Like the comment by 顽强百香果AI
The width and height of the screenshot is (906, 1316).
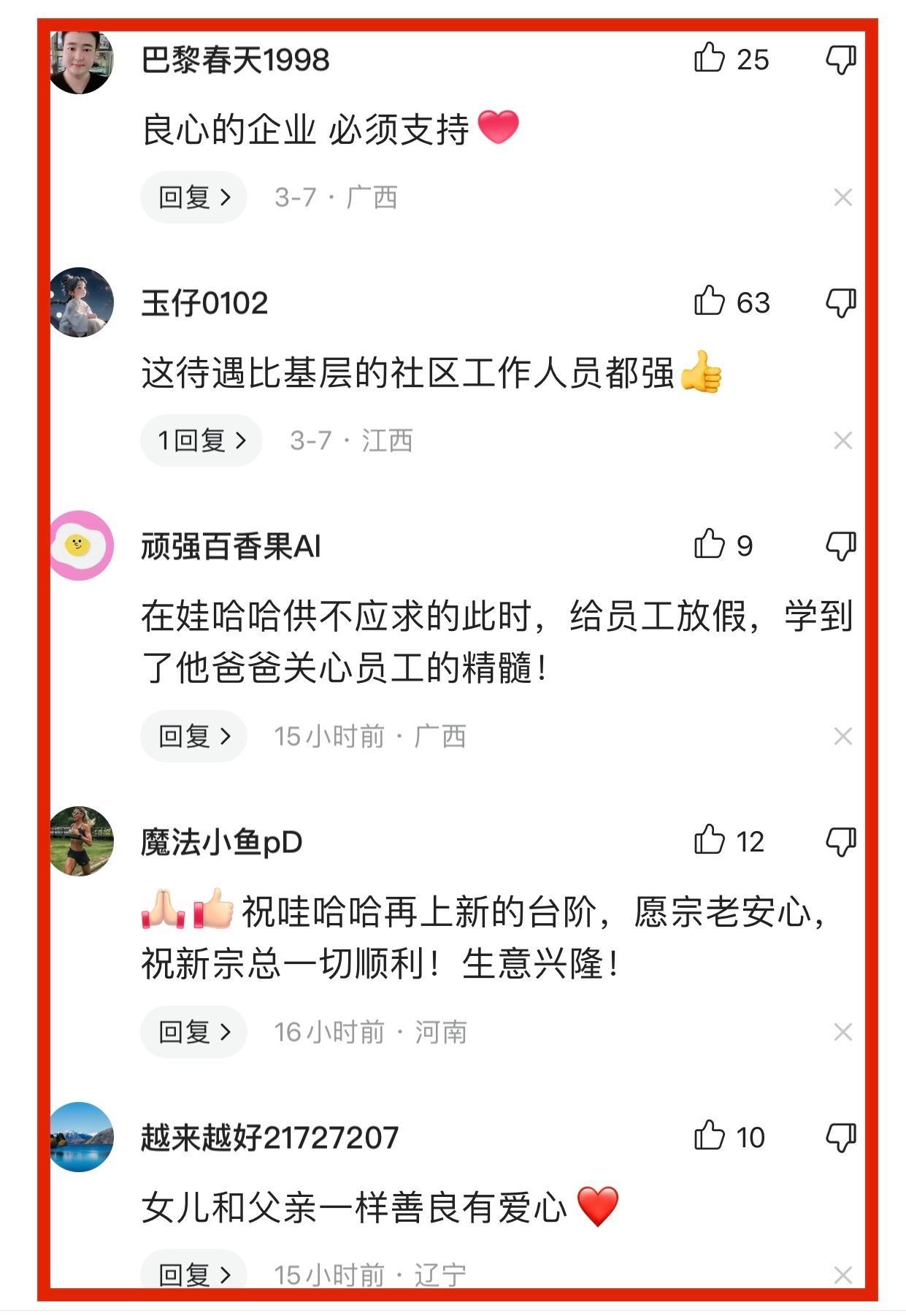click(709, 545)
